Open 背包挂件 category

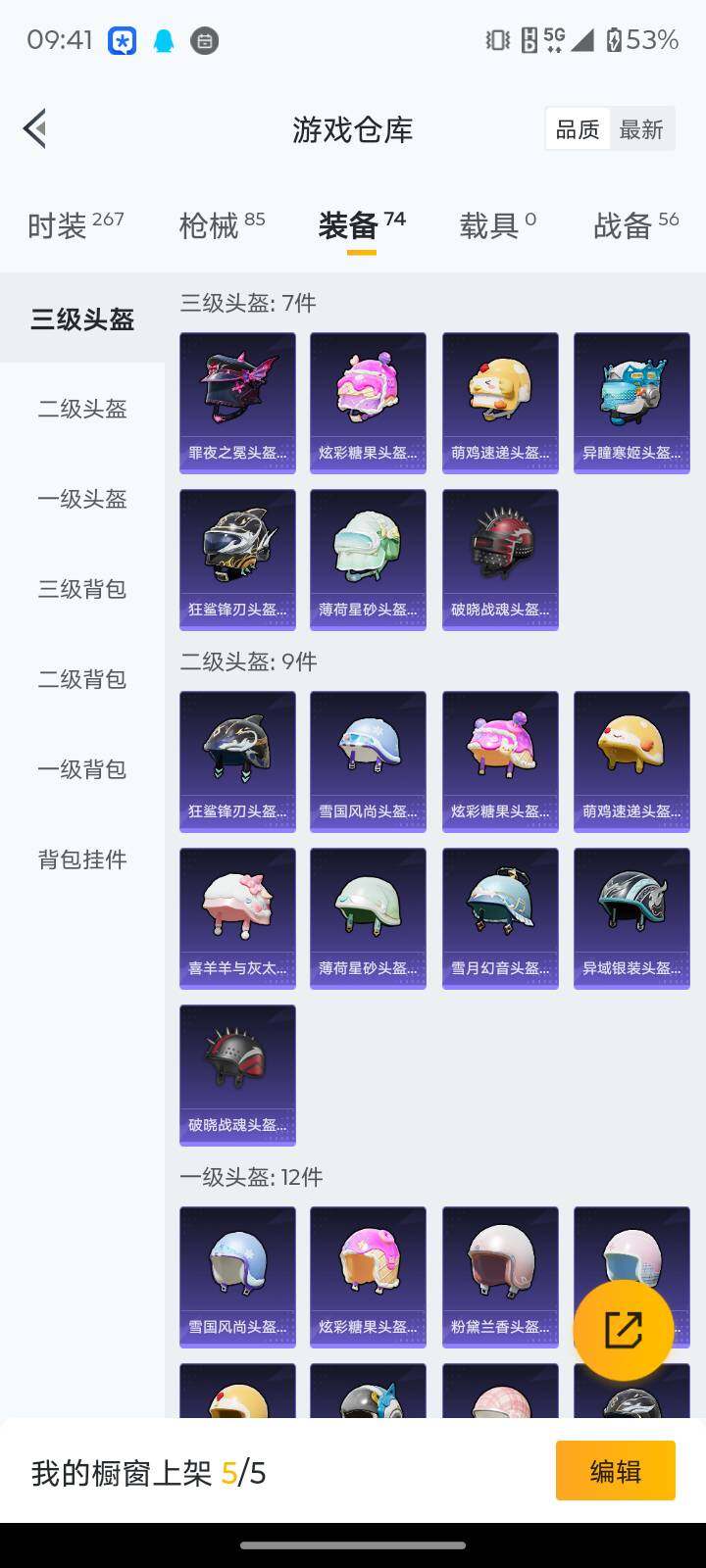click(82, 859)
